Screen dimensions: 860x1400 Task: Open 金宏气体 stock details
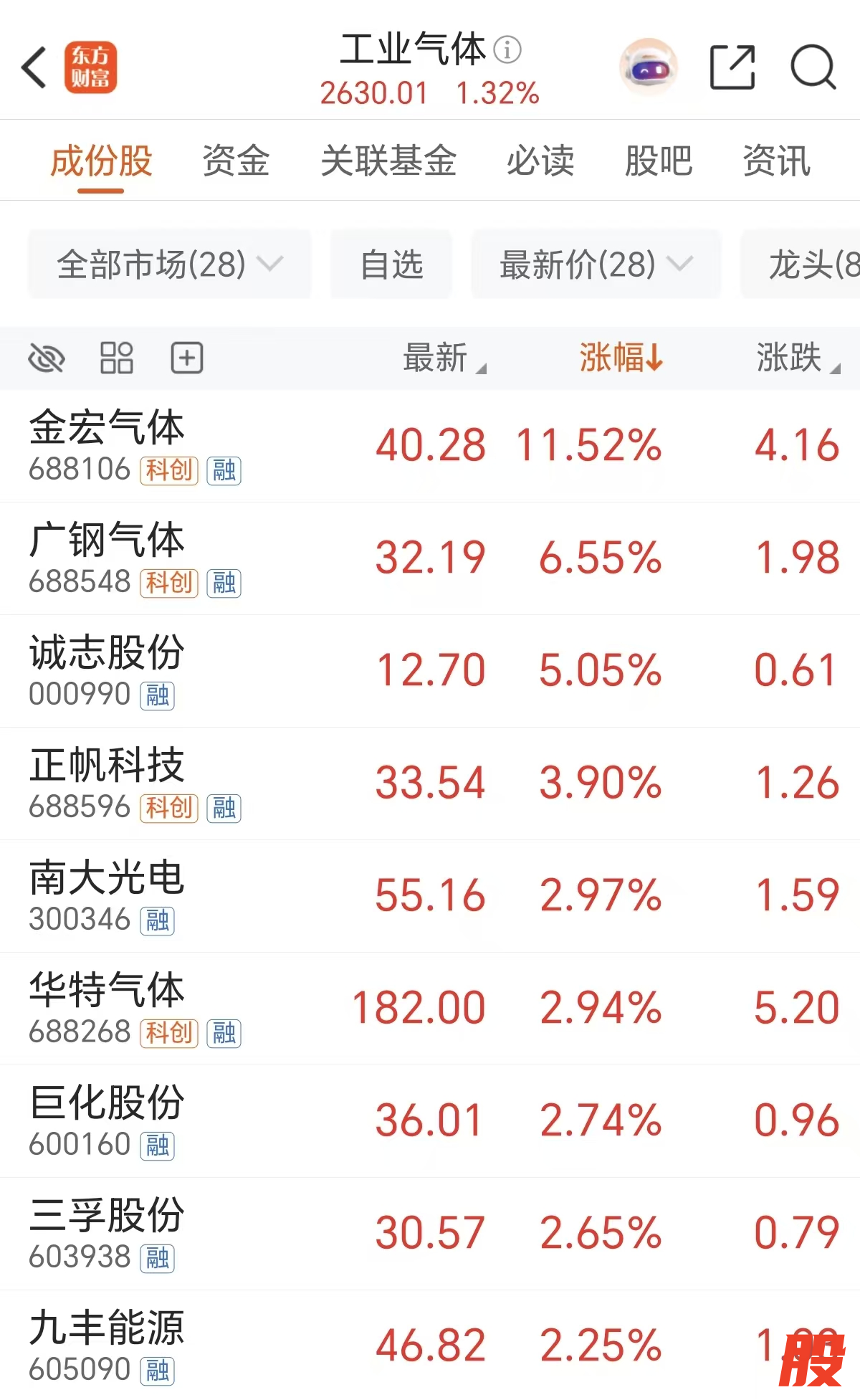(107, 429)
